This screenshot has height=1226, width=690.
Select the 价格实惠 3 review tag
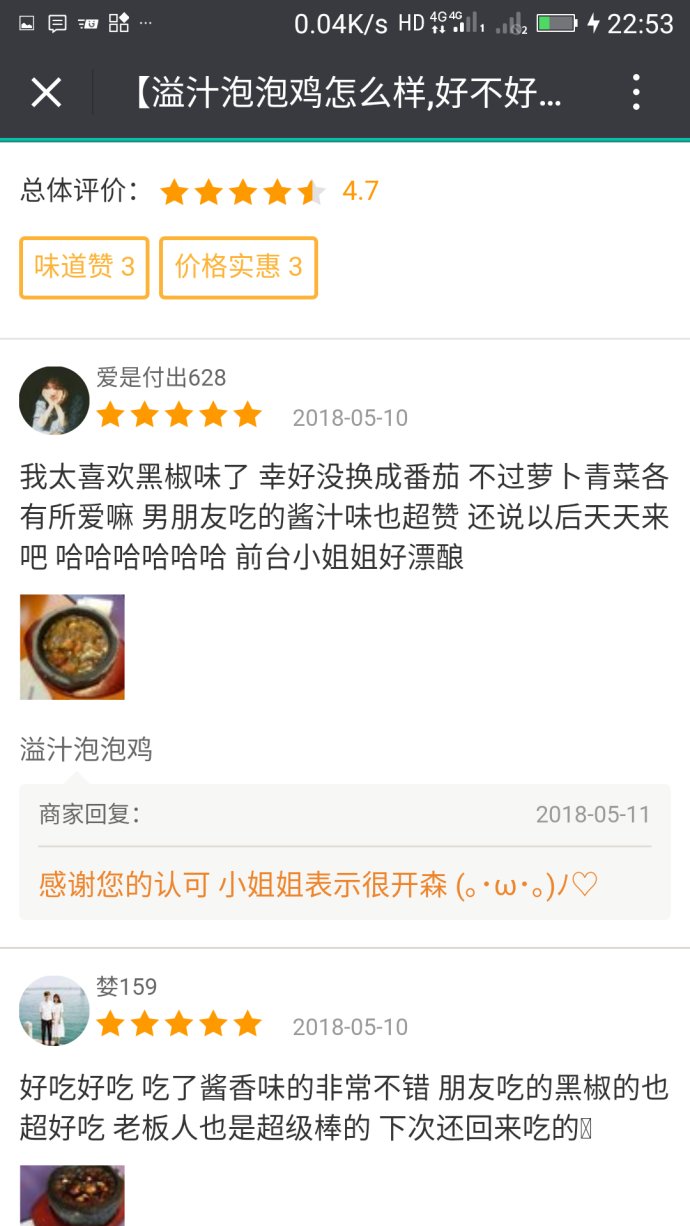tap(238, 267)
